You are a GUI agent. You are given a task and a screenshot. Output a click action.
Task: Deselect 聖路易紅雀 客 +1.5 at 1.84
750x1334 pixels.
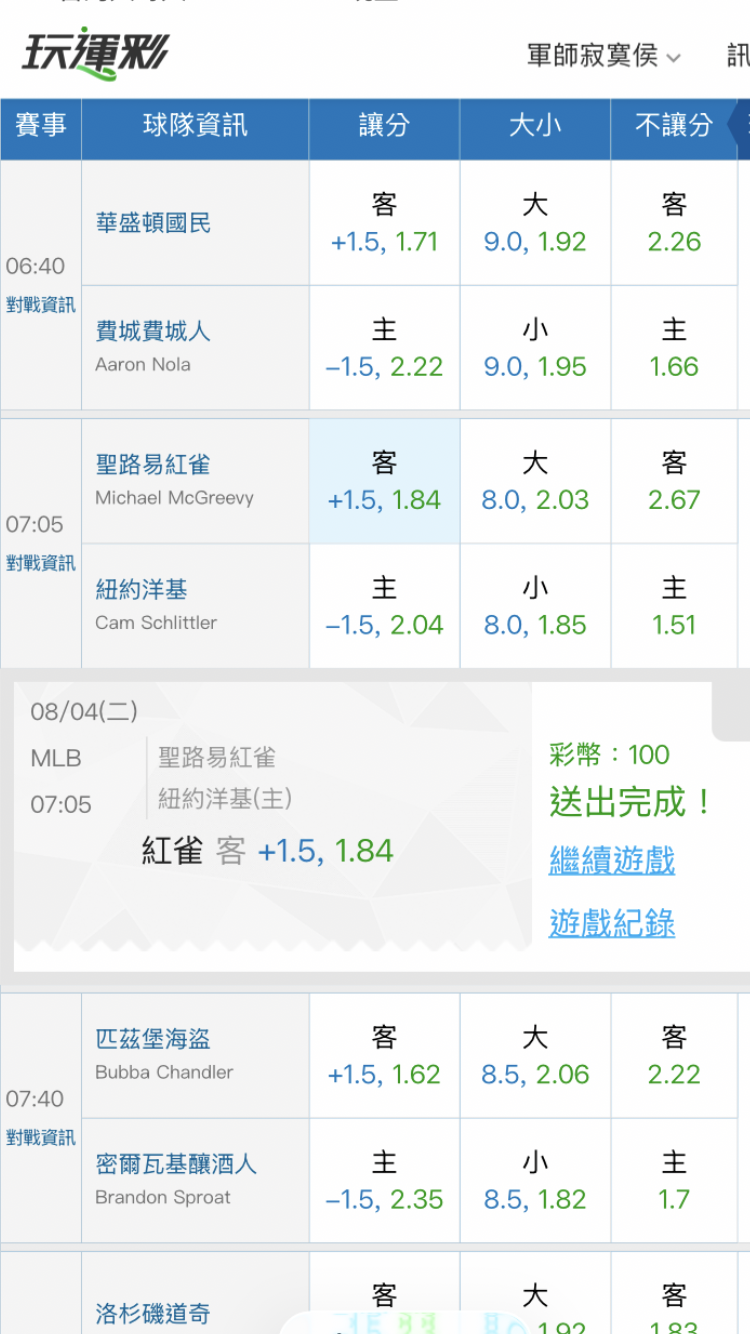pos(384,481)
